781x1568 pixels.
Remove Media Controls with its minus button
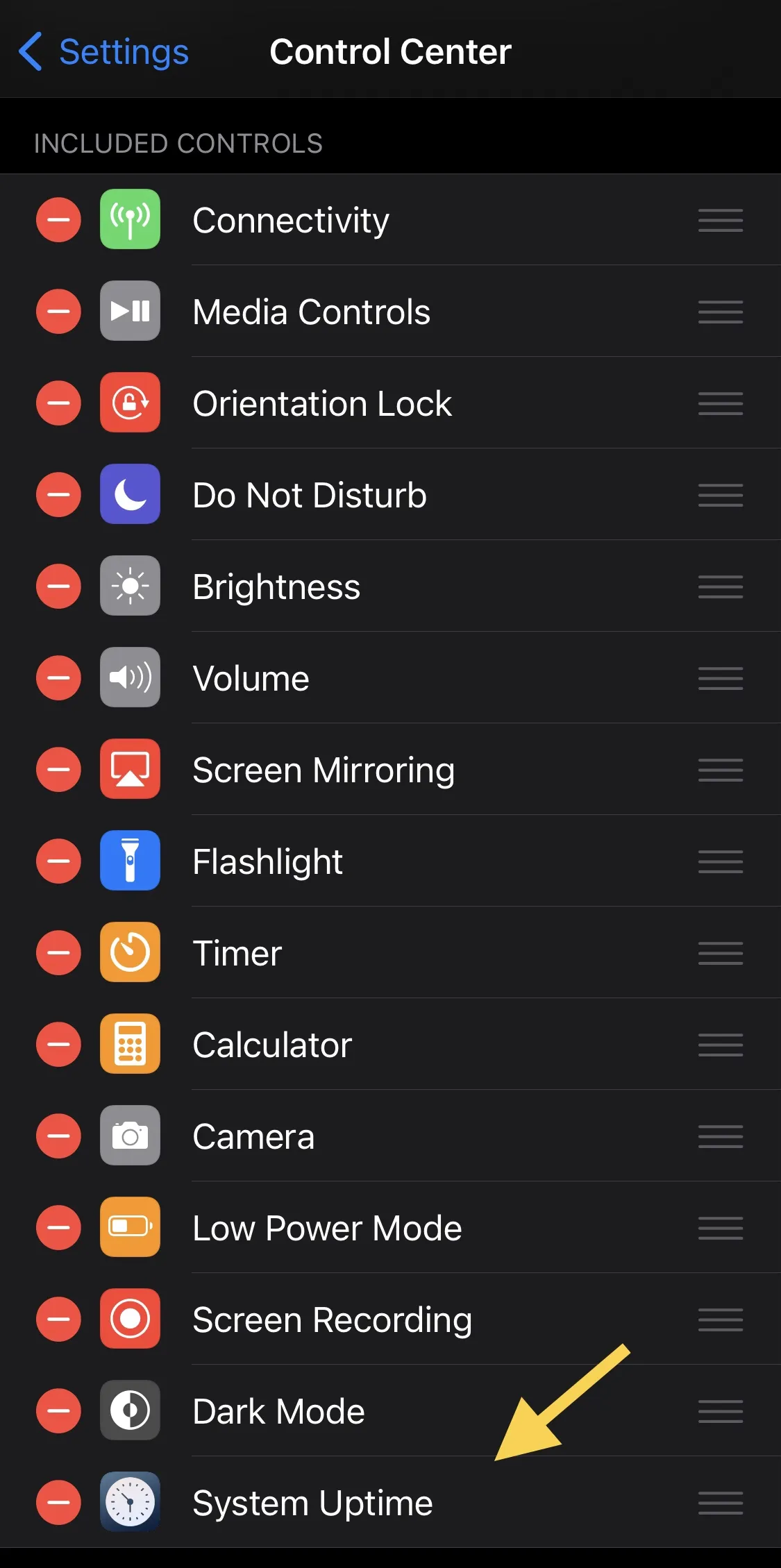58,312
